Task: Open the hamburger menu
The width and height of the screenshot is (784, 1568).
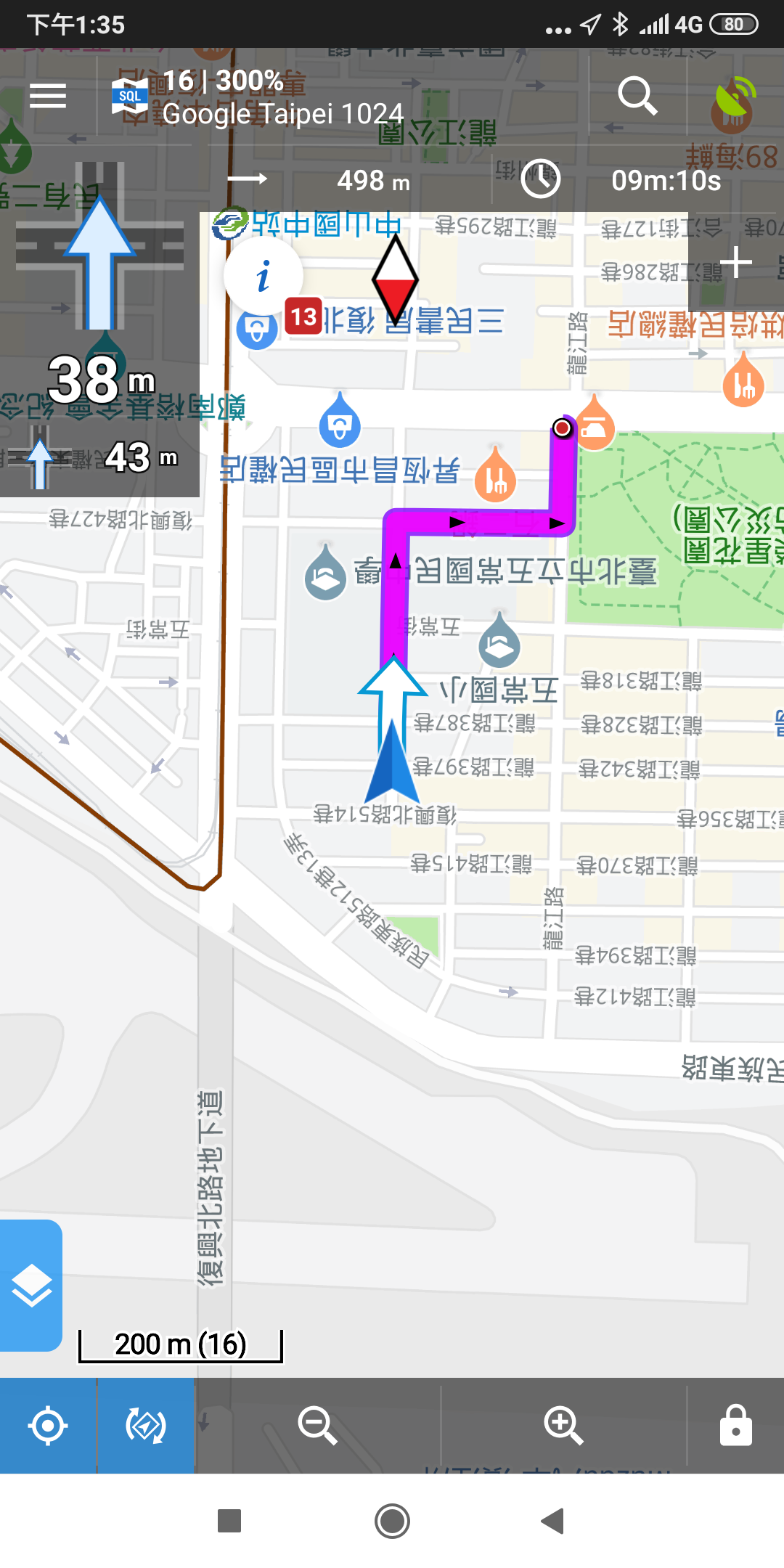Action: pyautogui.click(x=48, y=96)
